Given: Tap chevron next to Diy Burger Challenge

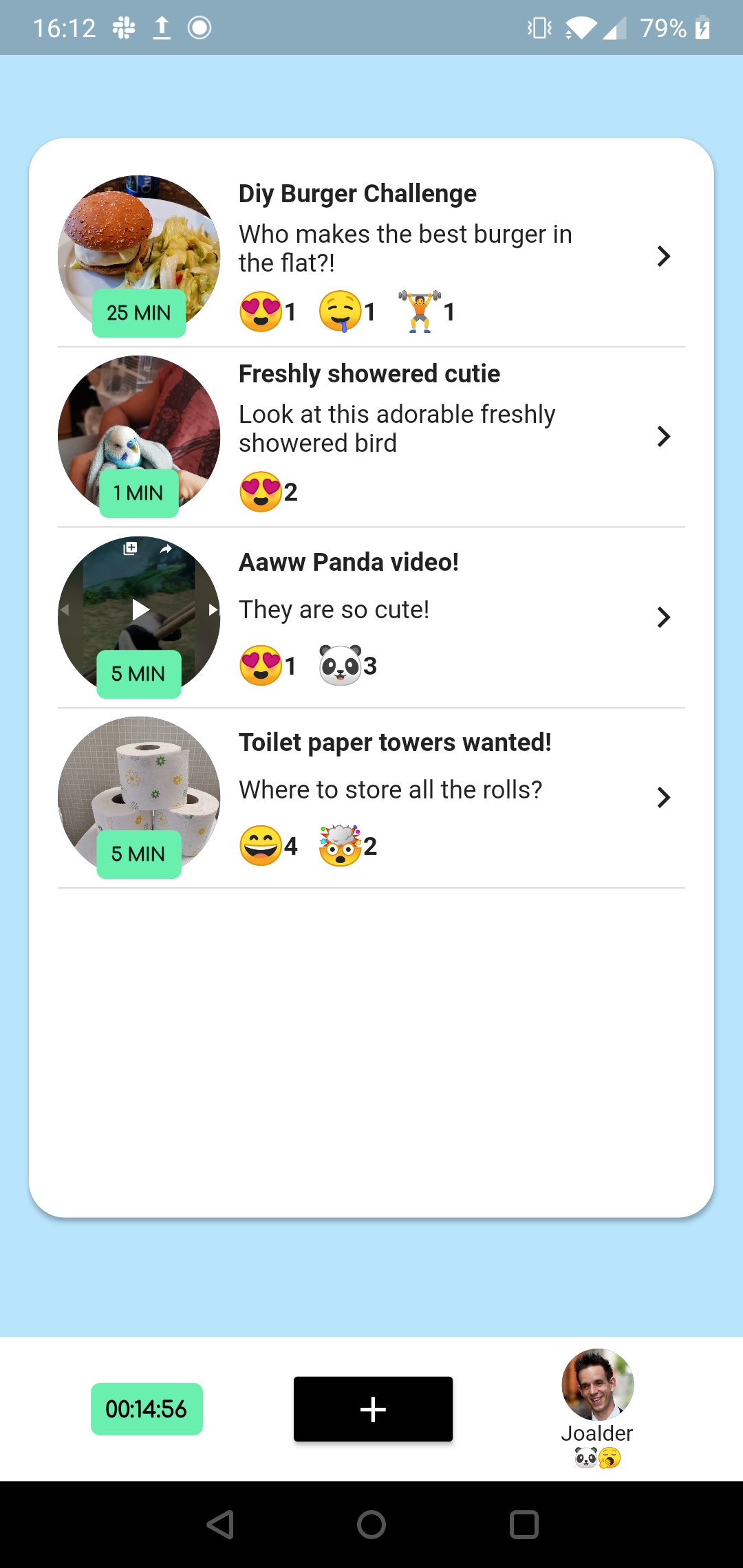Looking at the screenshot, I should click(x=663, y=257).
